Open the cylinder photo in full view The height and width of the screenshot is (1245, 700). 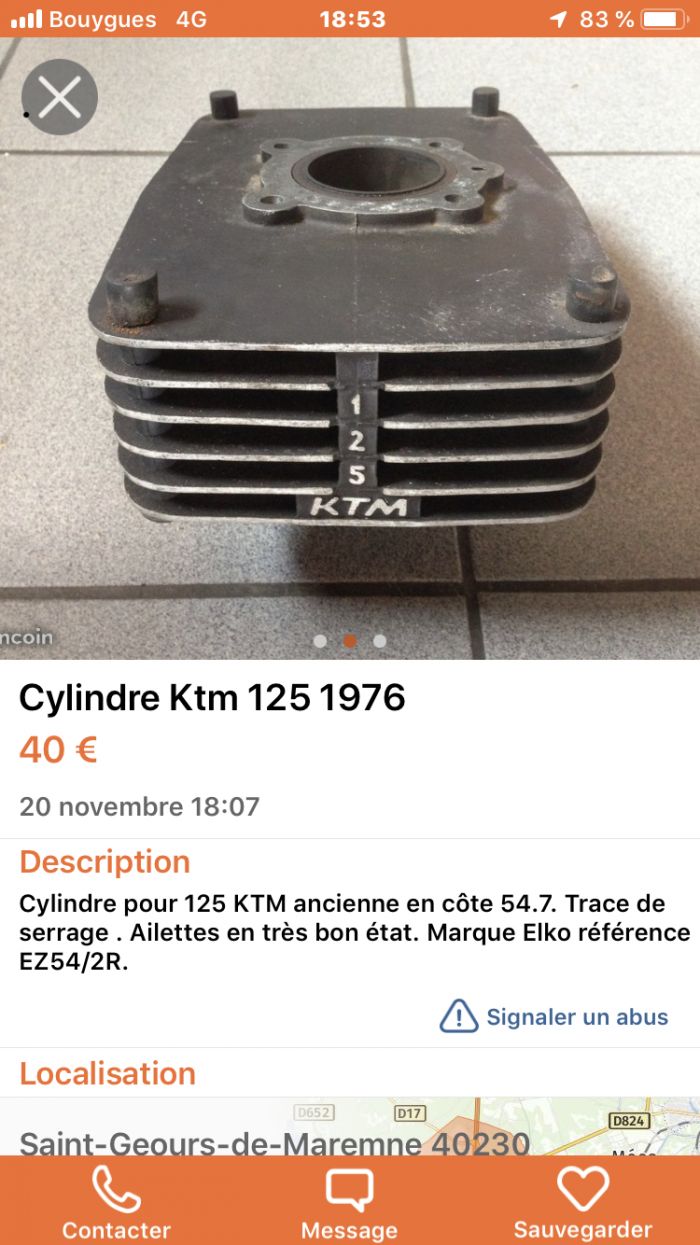(350, 348)
